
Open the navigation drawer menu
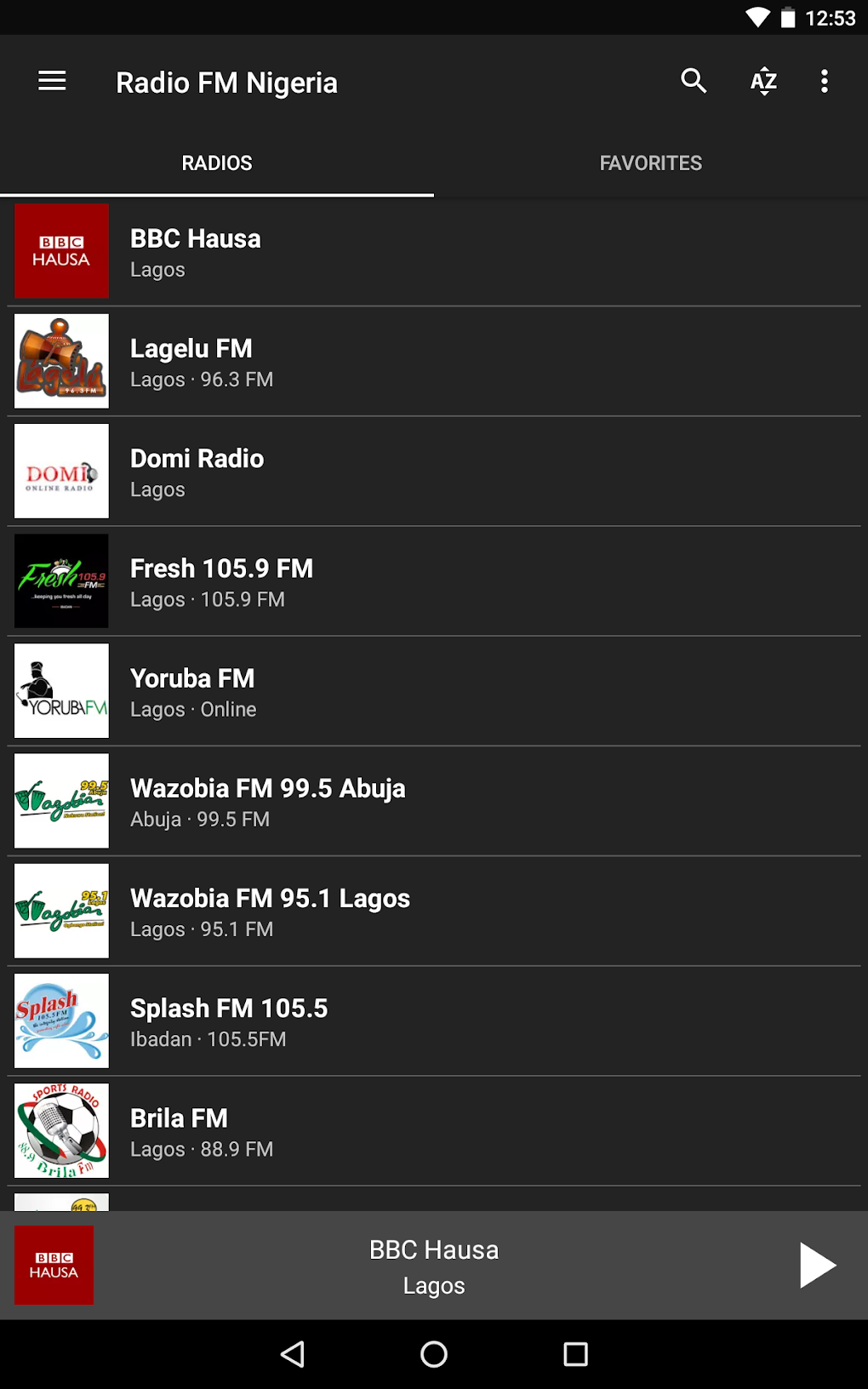coord(52,82)
